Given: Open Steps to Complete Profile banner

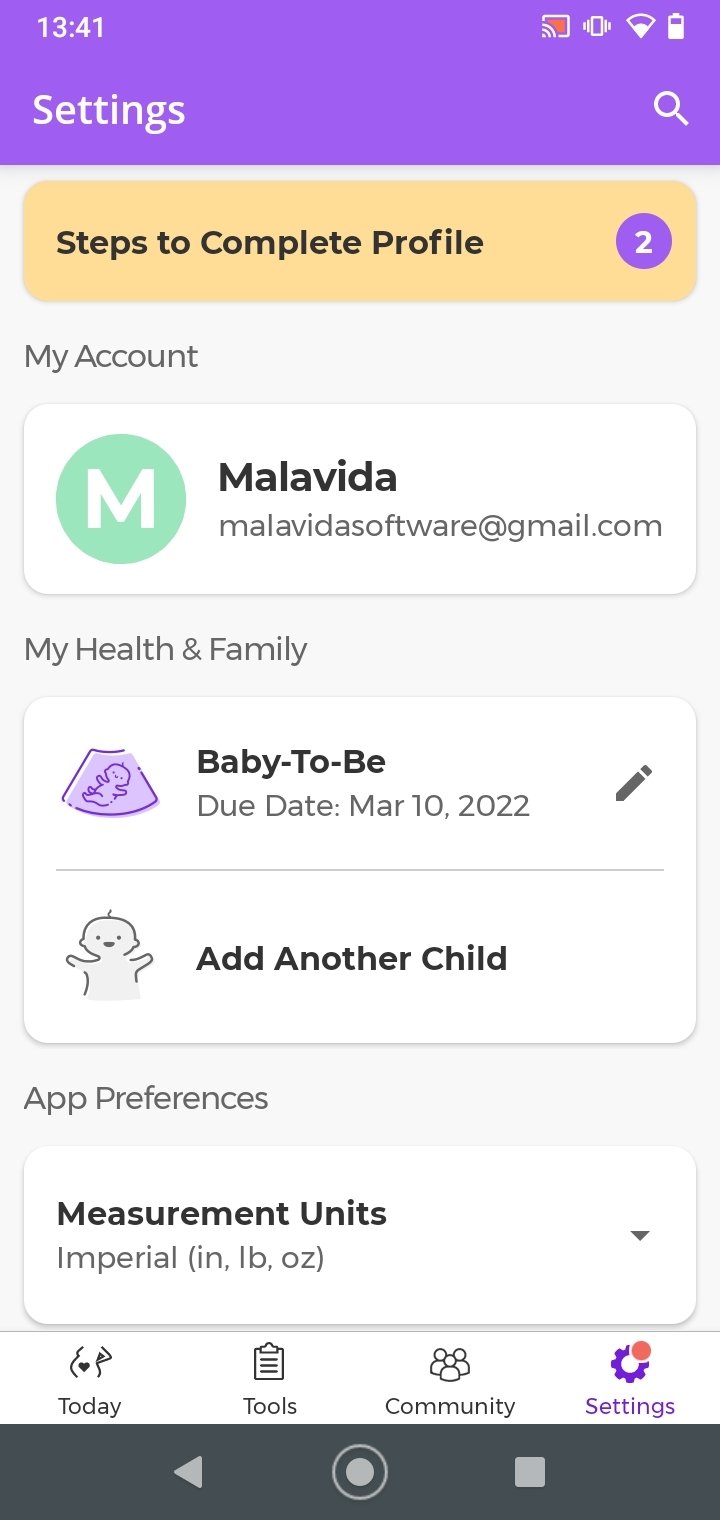Looking at the screenshot, I should 360,242.
